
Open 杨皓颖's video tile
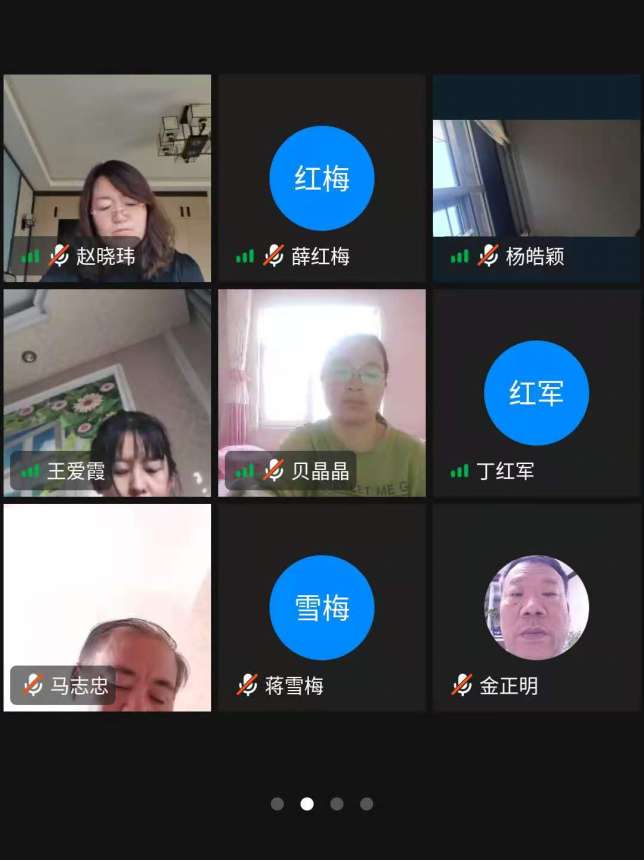click(536, 178)
